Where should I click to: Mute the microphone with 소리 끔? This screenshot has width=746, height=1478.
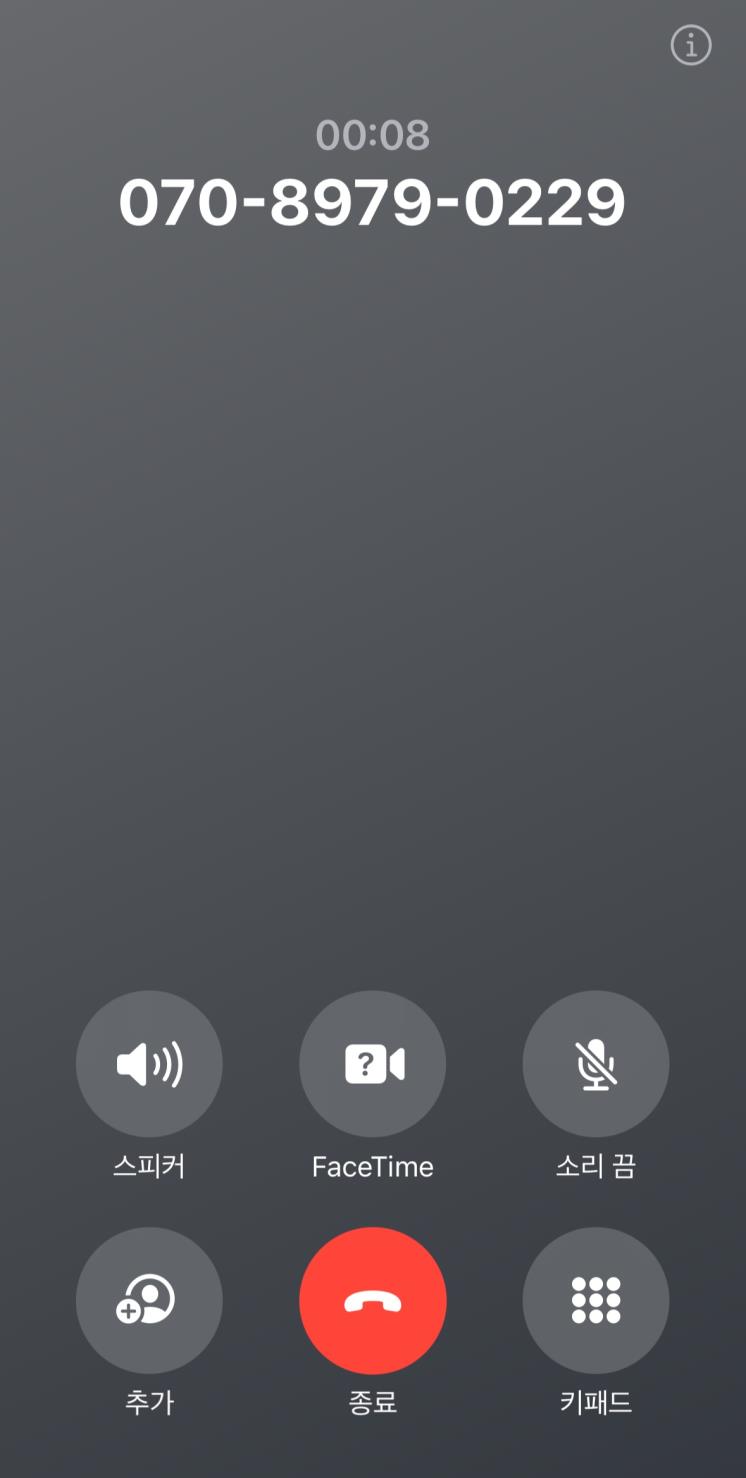[596, 1064]
